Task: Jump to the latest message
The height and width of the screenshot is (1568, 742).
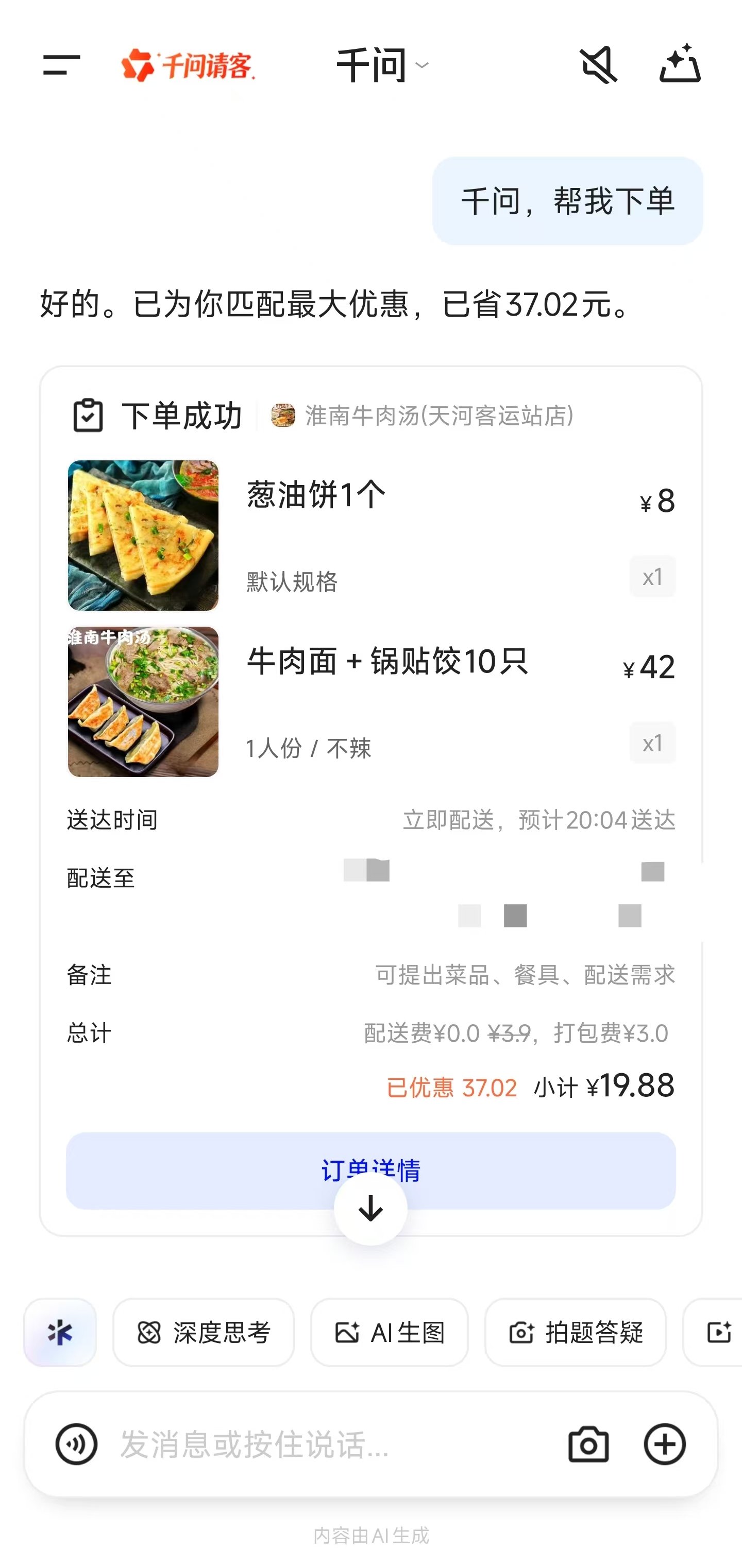Action: 370,1209
